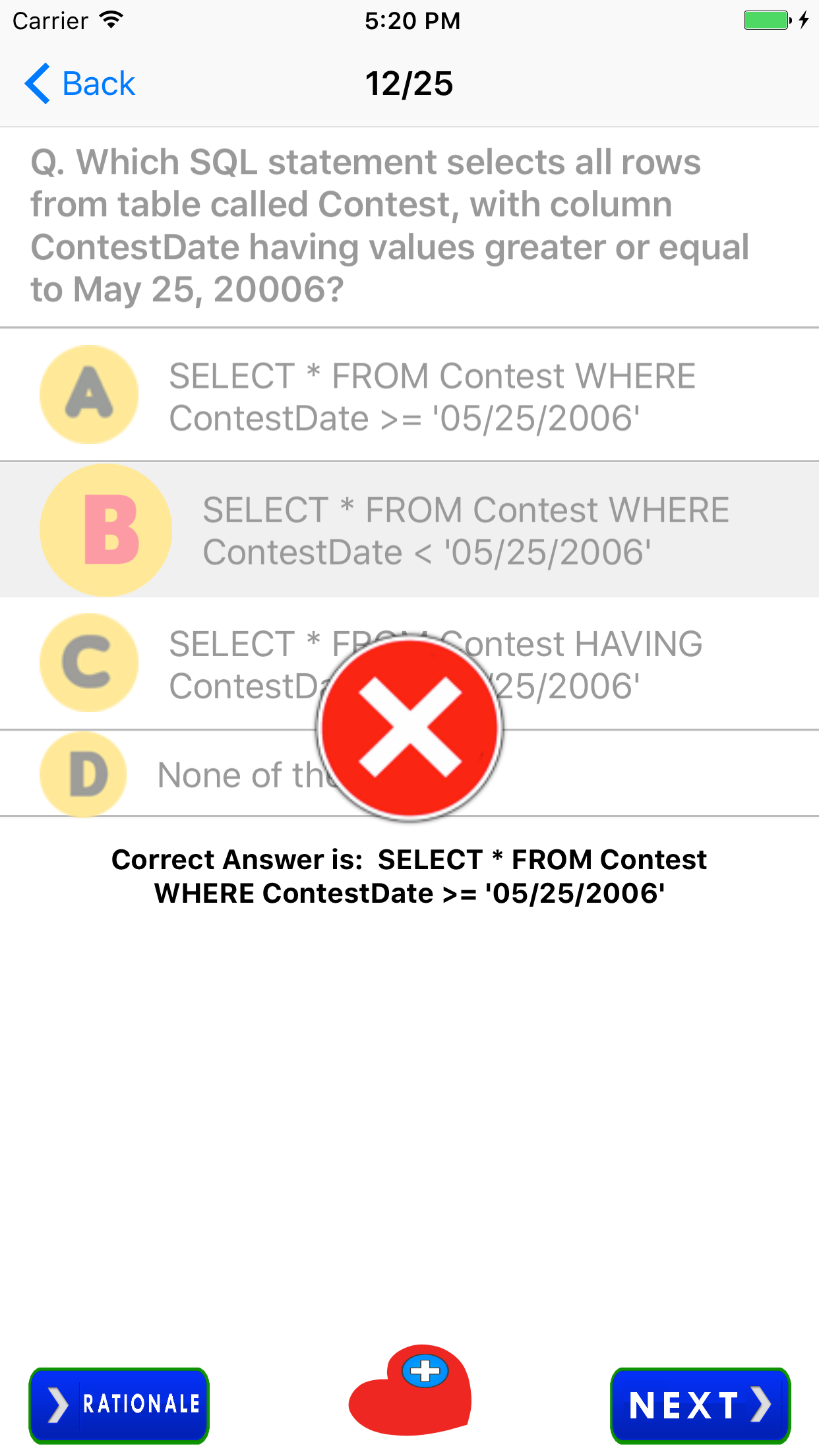This screenshot has width=819, height=1456.
Task: Select answer choice C circle badge
Action: [89, 663]
